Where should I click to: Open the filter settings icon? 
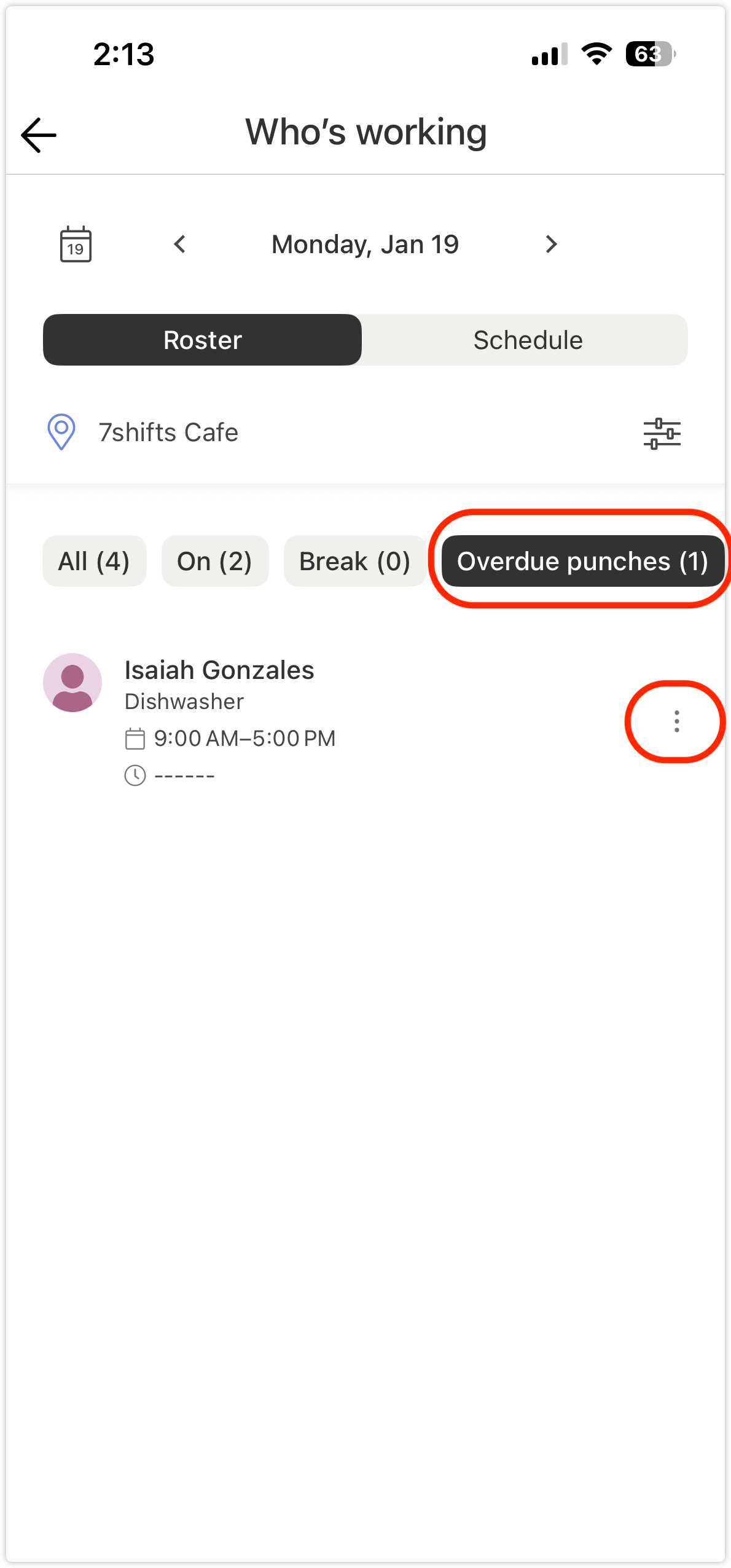[x=662, y=433]
